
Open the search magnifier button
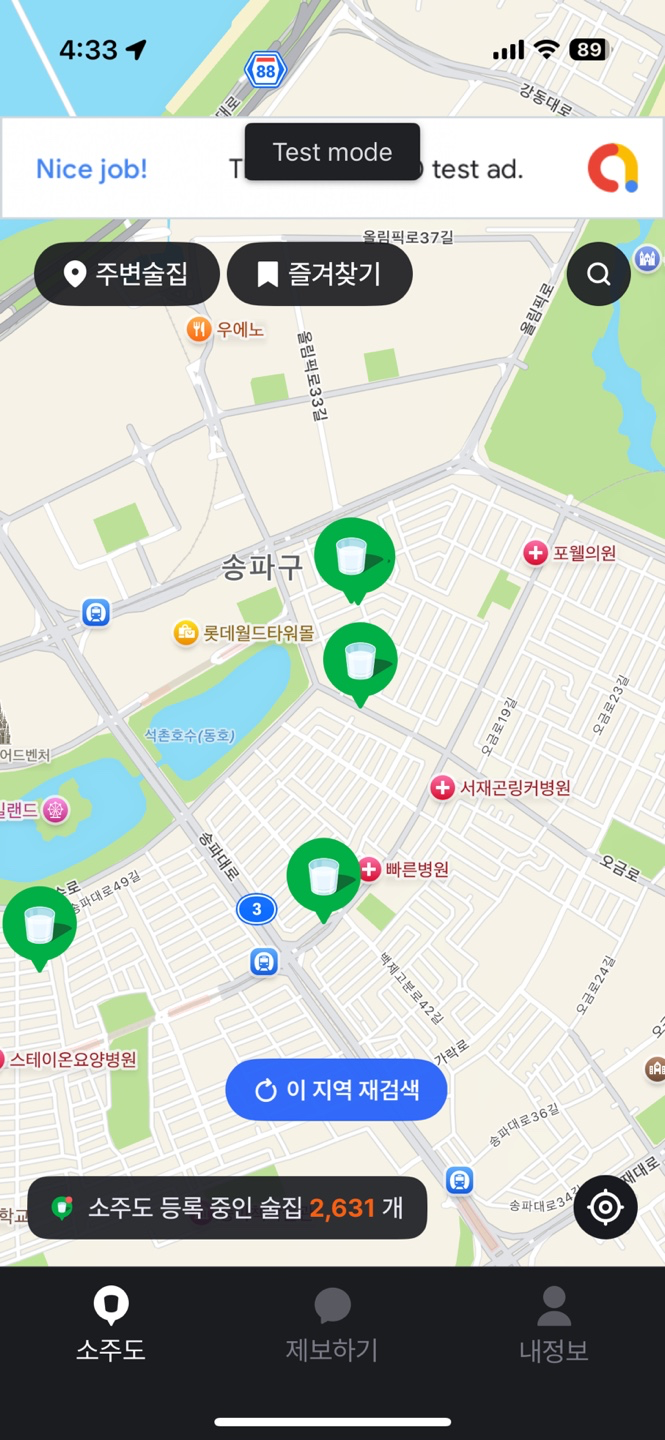tap(598, 274)
